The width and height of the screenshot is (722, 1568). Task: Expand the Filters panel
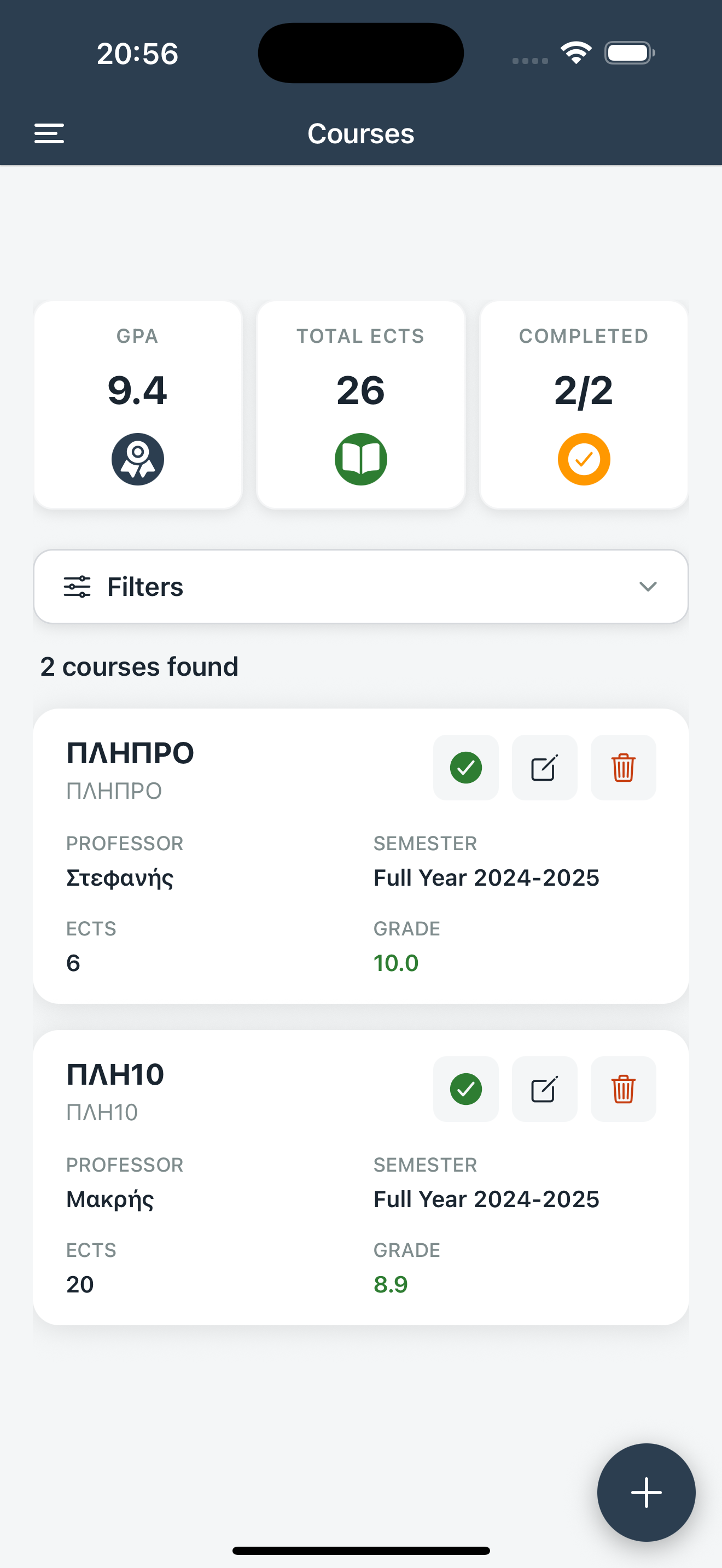[x=360, y=586]
